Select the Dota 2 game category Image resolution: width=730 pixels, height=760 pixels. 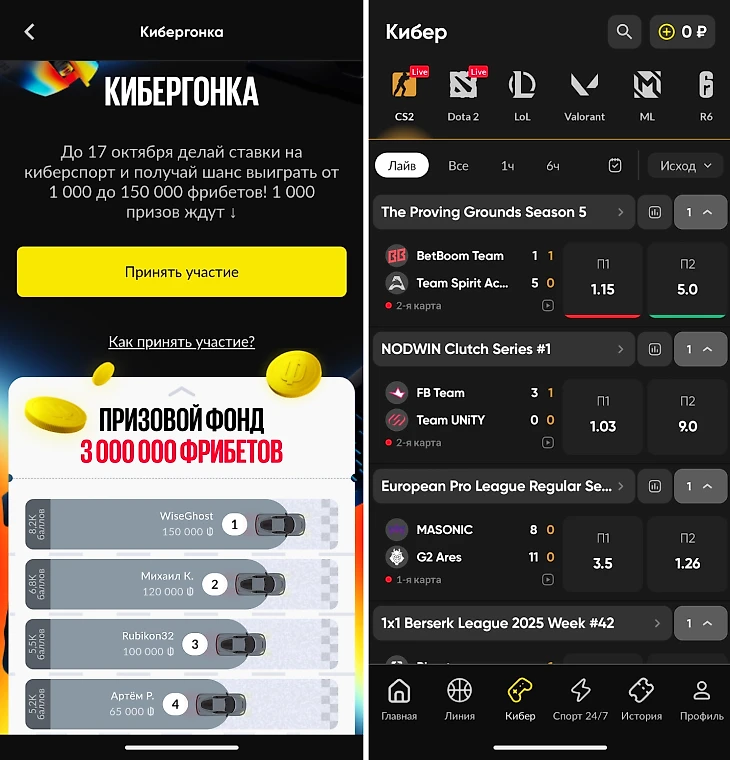(463, 96)
